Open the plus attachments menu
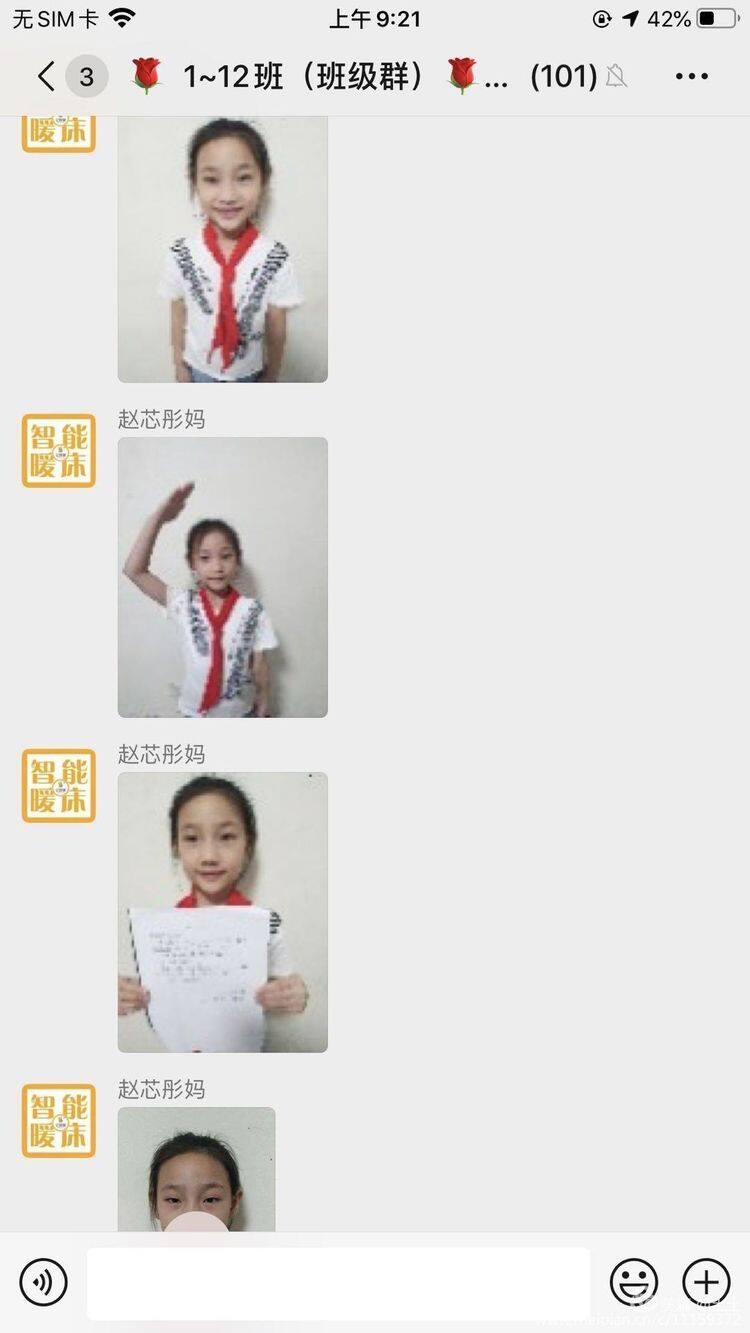Screen dimensions: 750x1333 (x=706, y=1281)
